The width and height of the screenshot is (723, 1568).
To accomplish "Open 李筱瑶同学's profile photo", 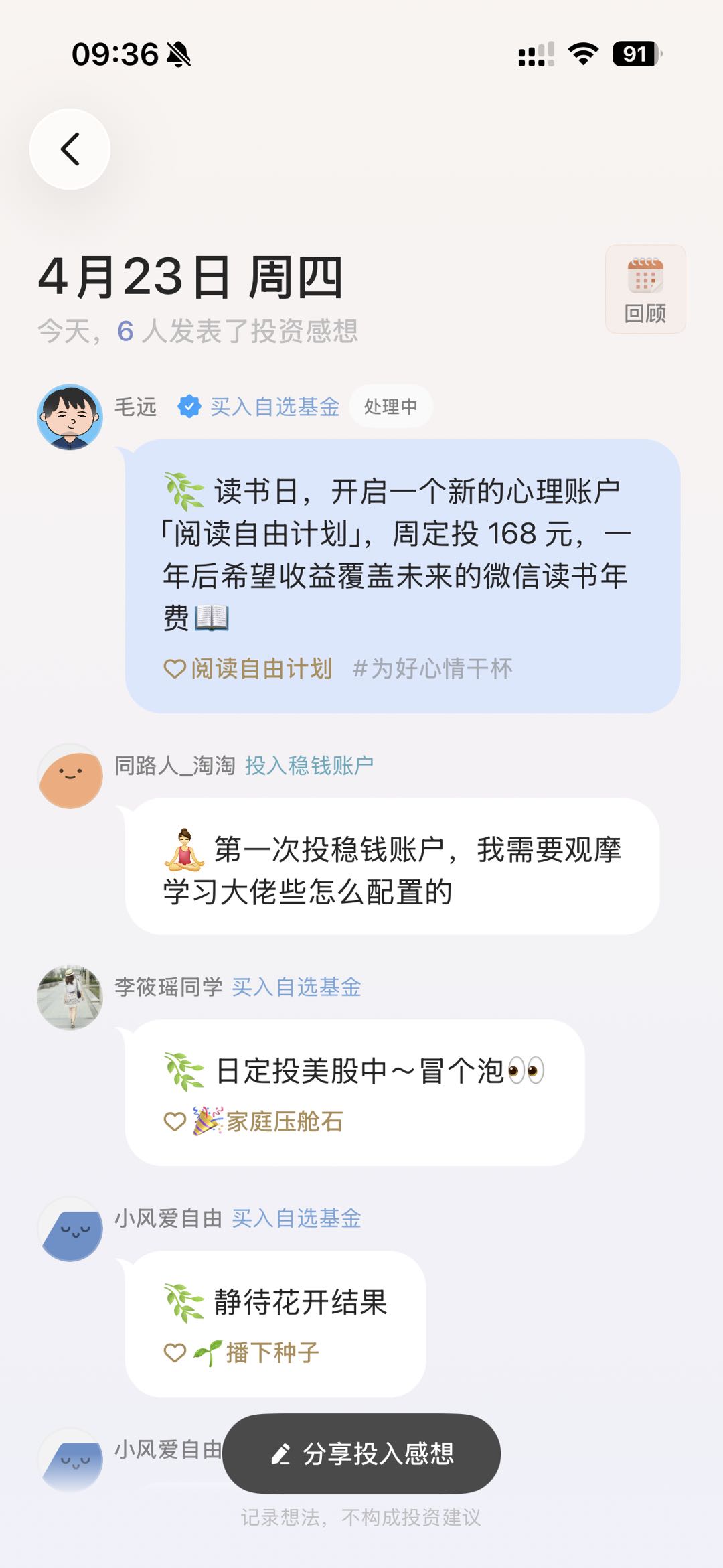I will pos(70,997).
